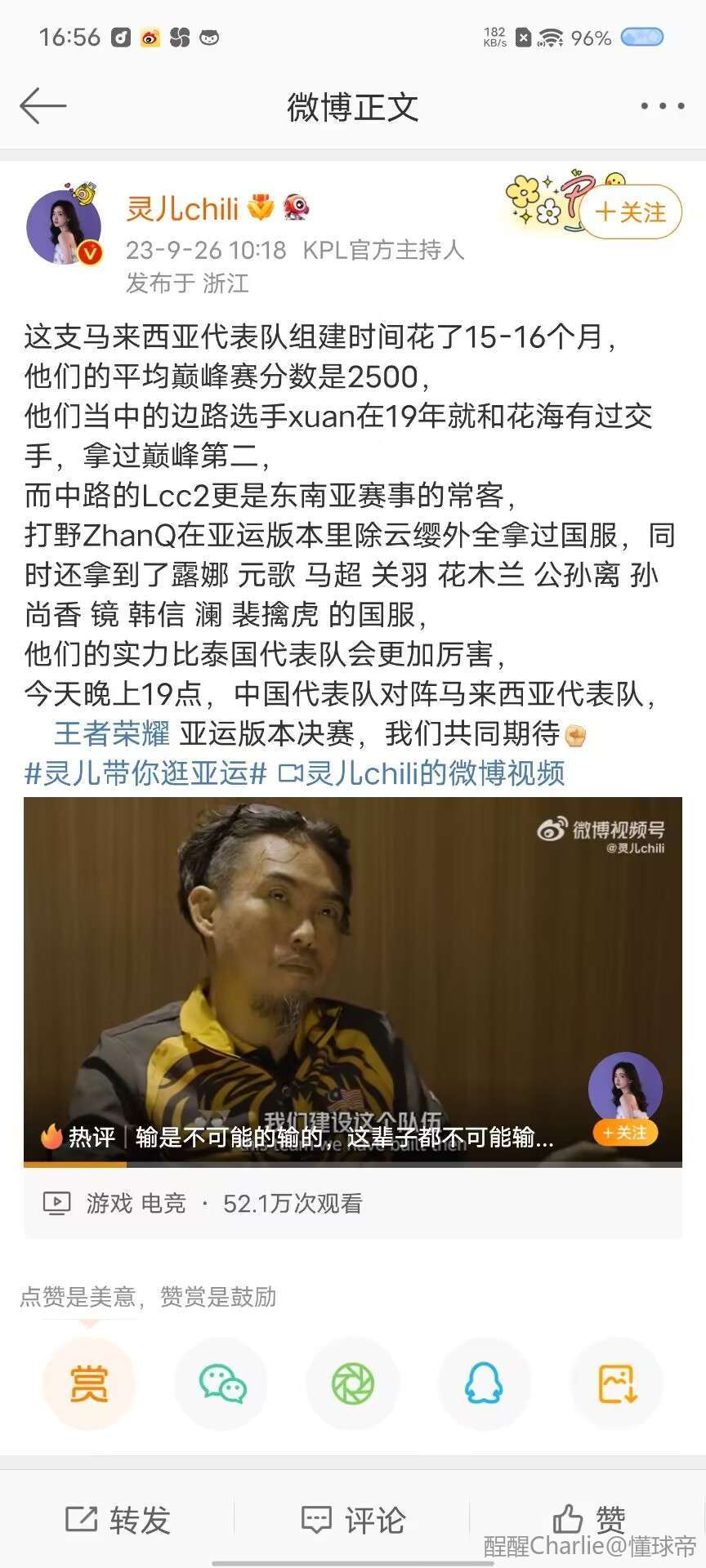Reward the post with the 赏 button
Screen dimensions: 706x1568
pyautogui.click(x=88, y=1383)
